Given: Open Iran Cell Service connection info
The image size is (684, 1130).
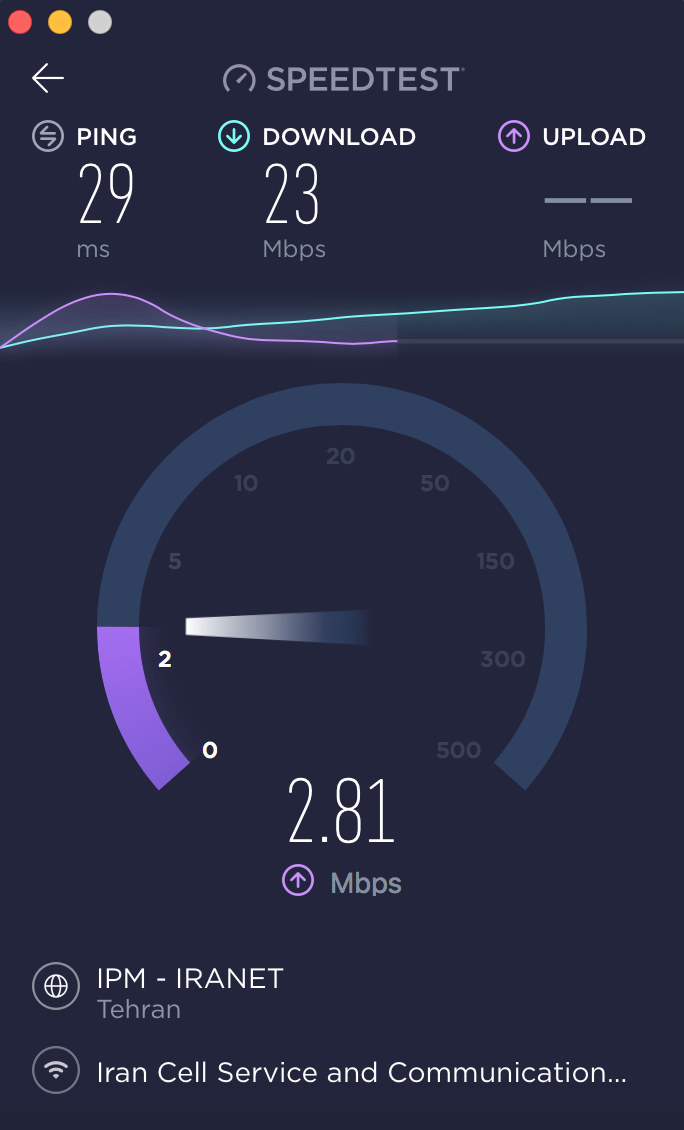Looking at the screenshot, I should click(x=361, y=1072).
